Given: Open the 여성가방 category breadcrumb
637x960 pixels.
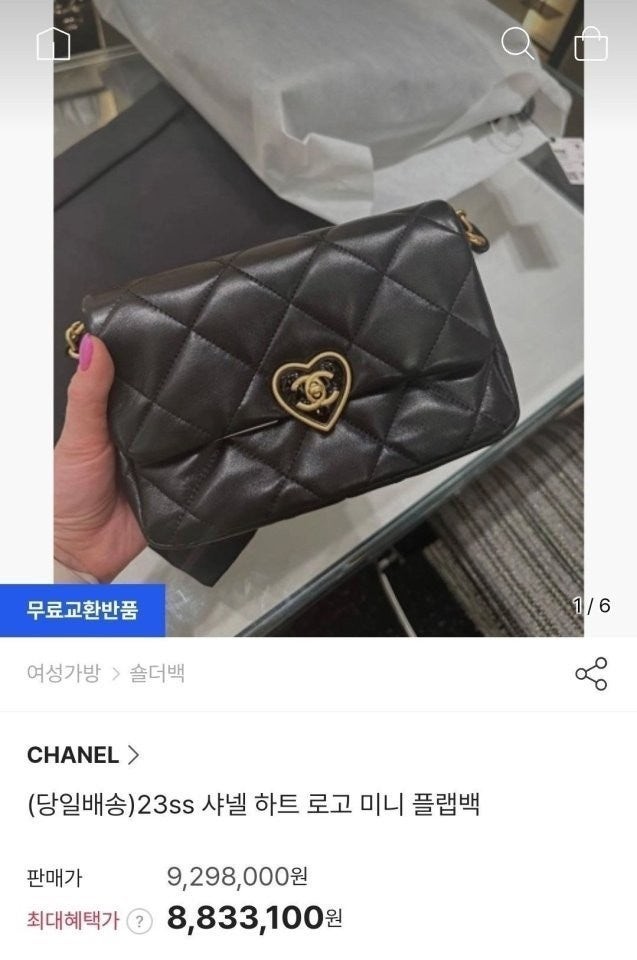Looking at the screenshot, I should 63,673.
